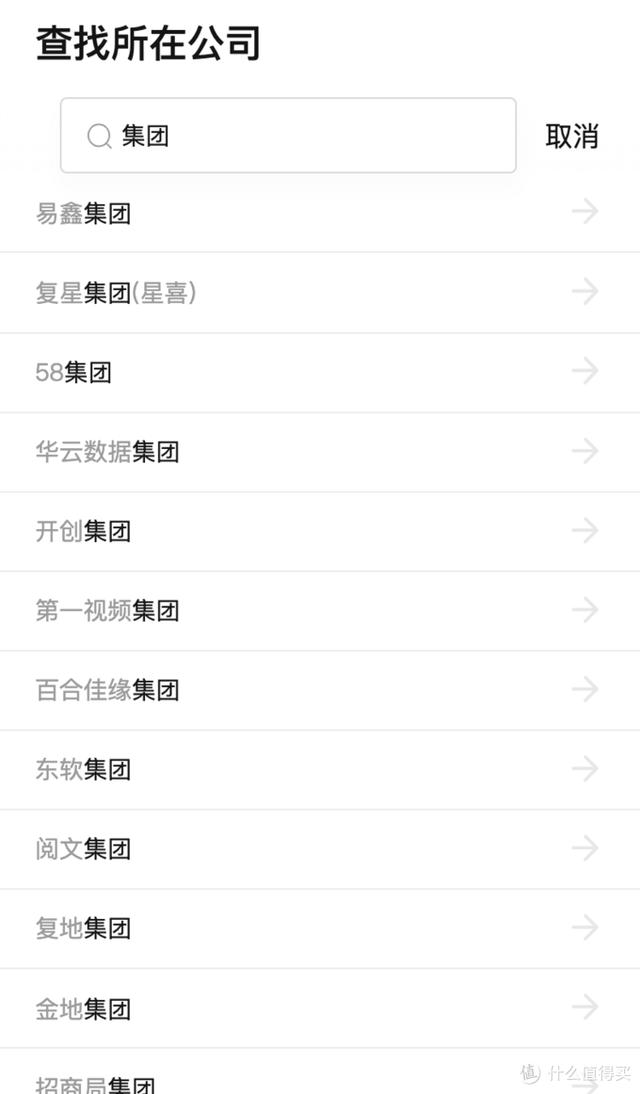Tap the search field containing 集团
The image size is (640, 1094).
pos(288,136)
